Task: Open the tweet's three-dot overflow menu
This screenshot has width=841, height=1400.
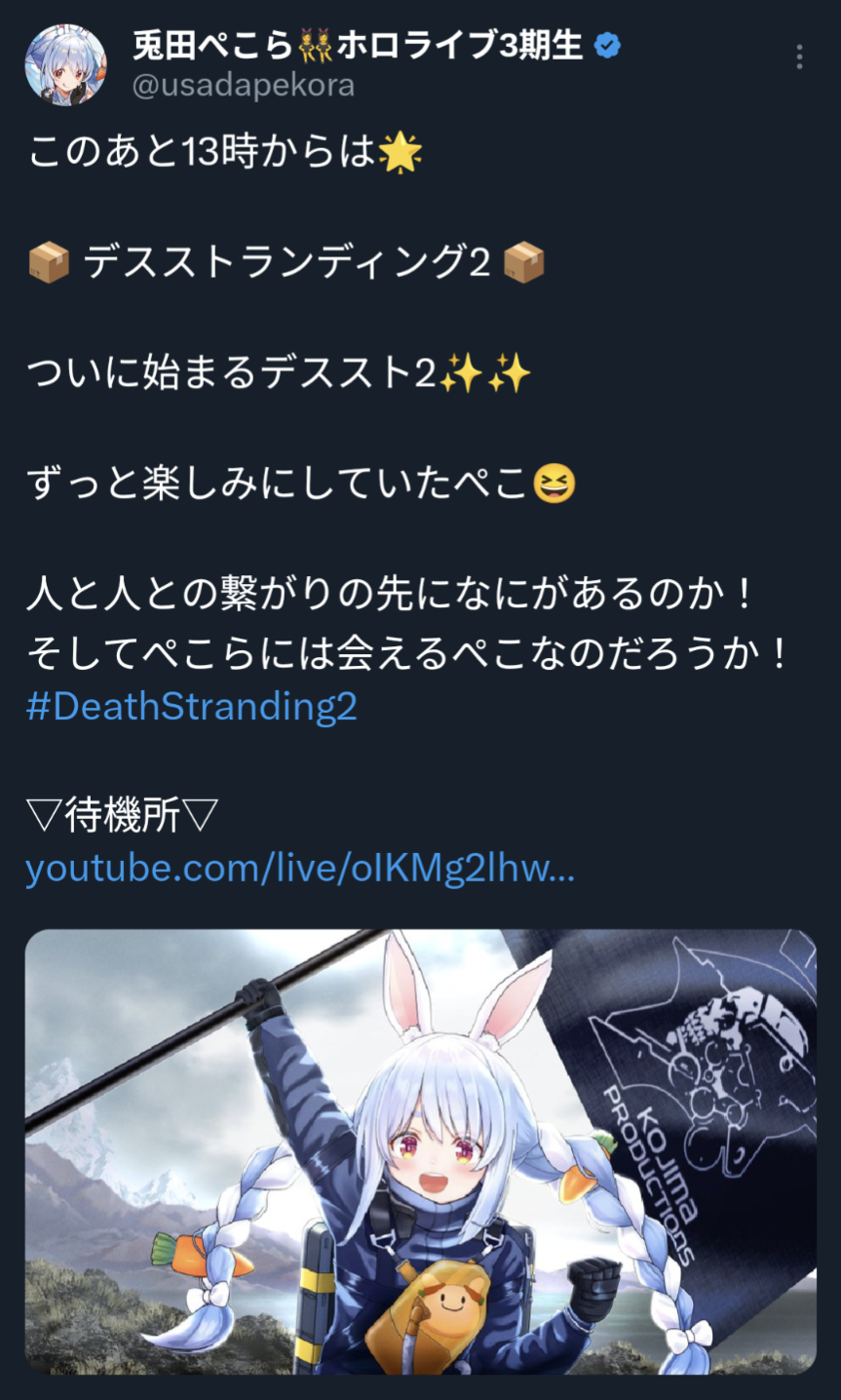Action: 799,58
